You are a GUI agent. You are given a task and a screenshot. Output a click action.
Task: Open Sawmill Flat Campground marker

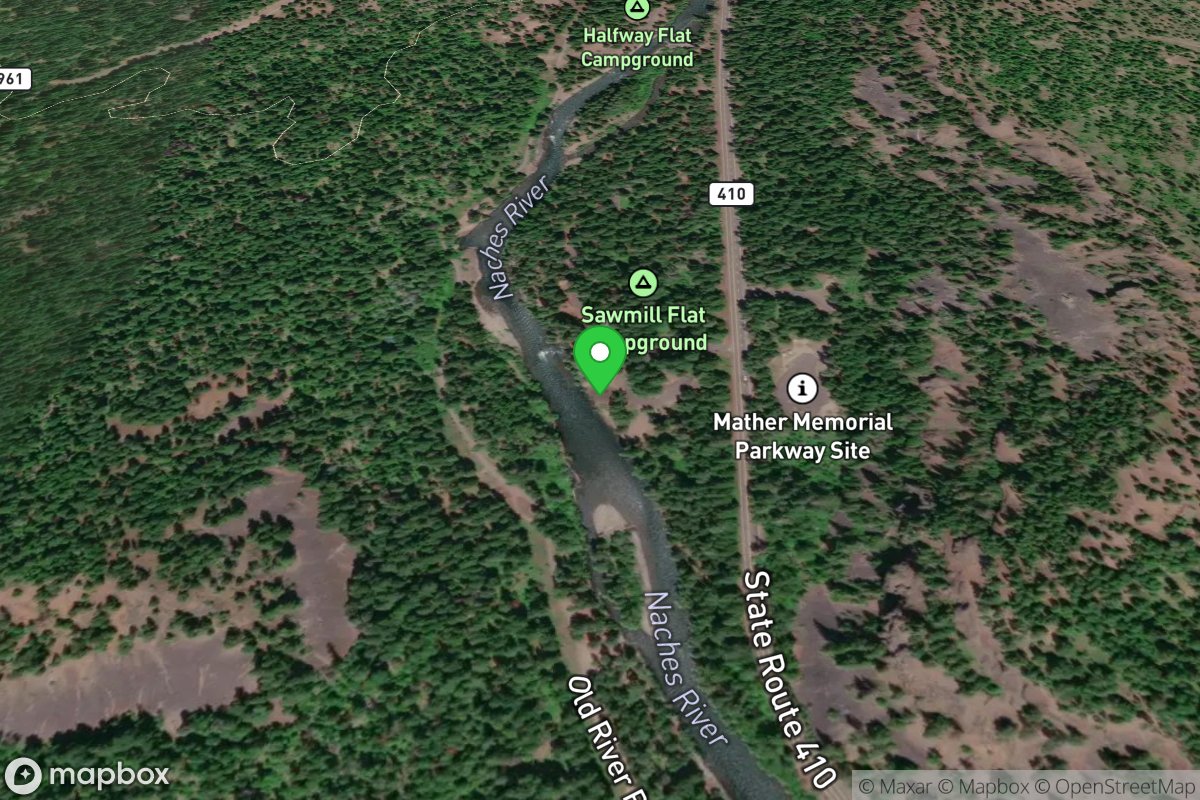click(x=642, y=283)
